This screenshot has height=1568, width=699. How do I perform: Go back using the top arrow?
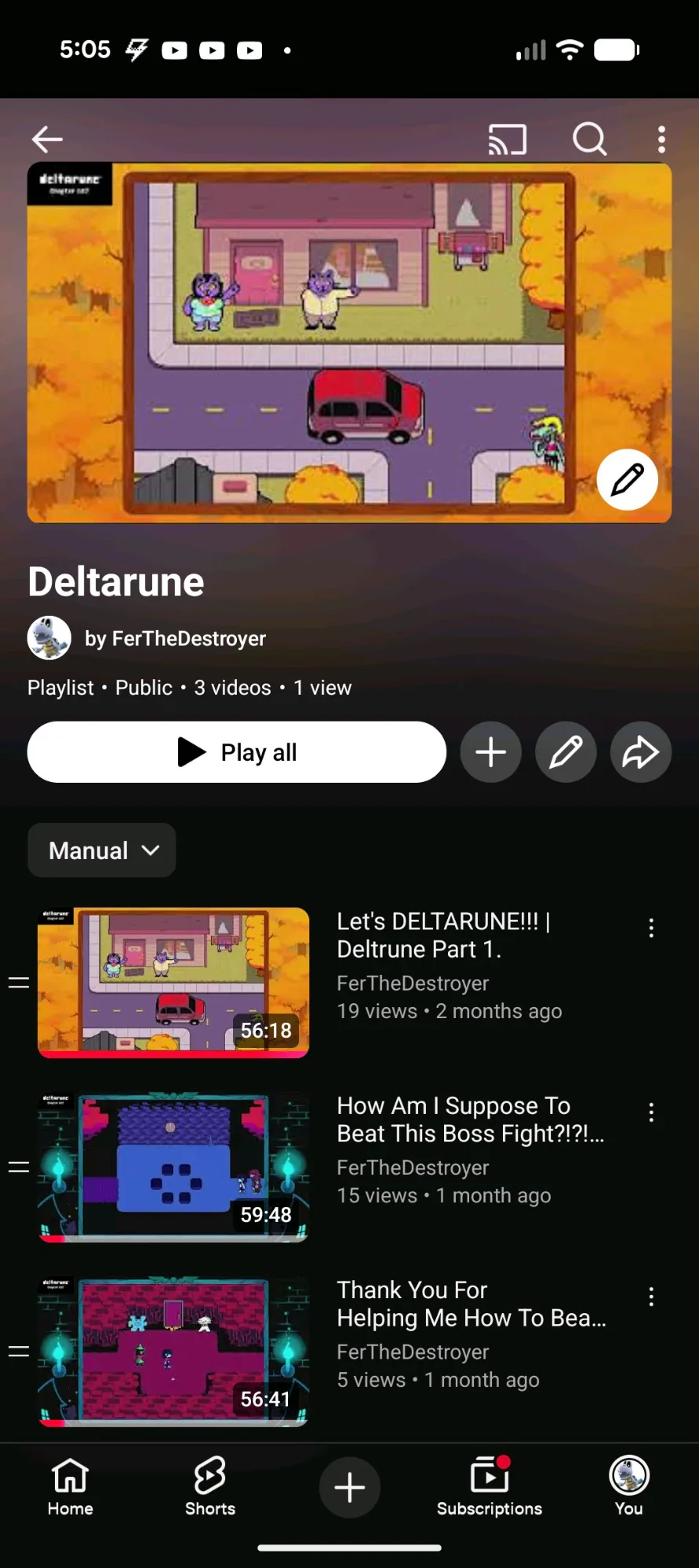coord(47,140)
